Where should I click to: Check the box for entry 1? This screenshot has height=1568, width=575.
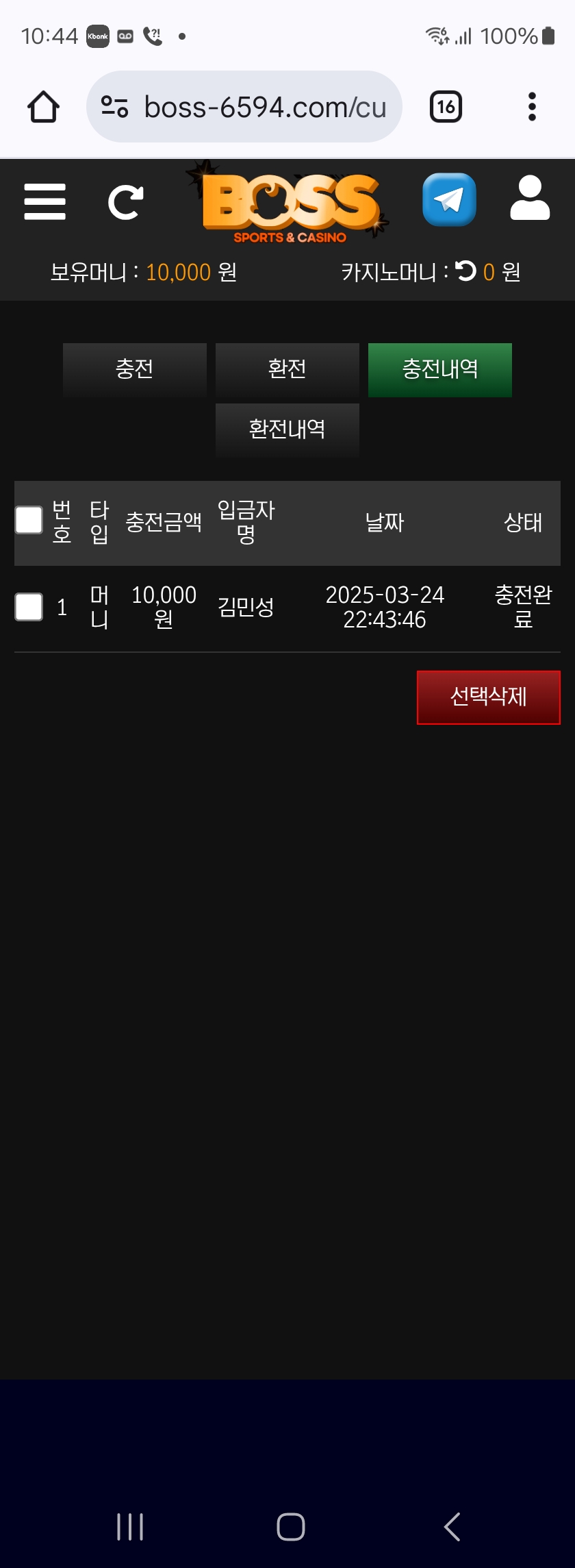[29, 607]
